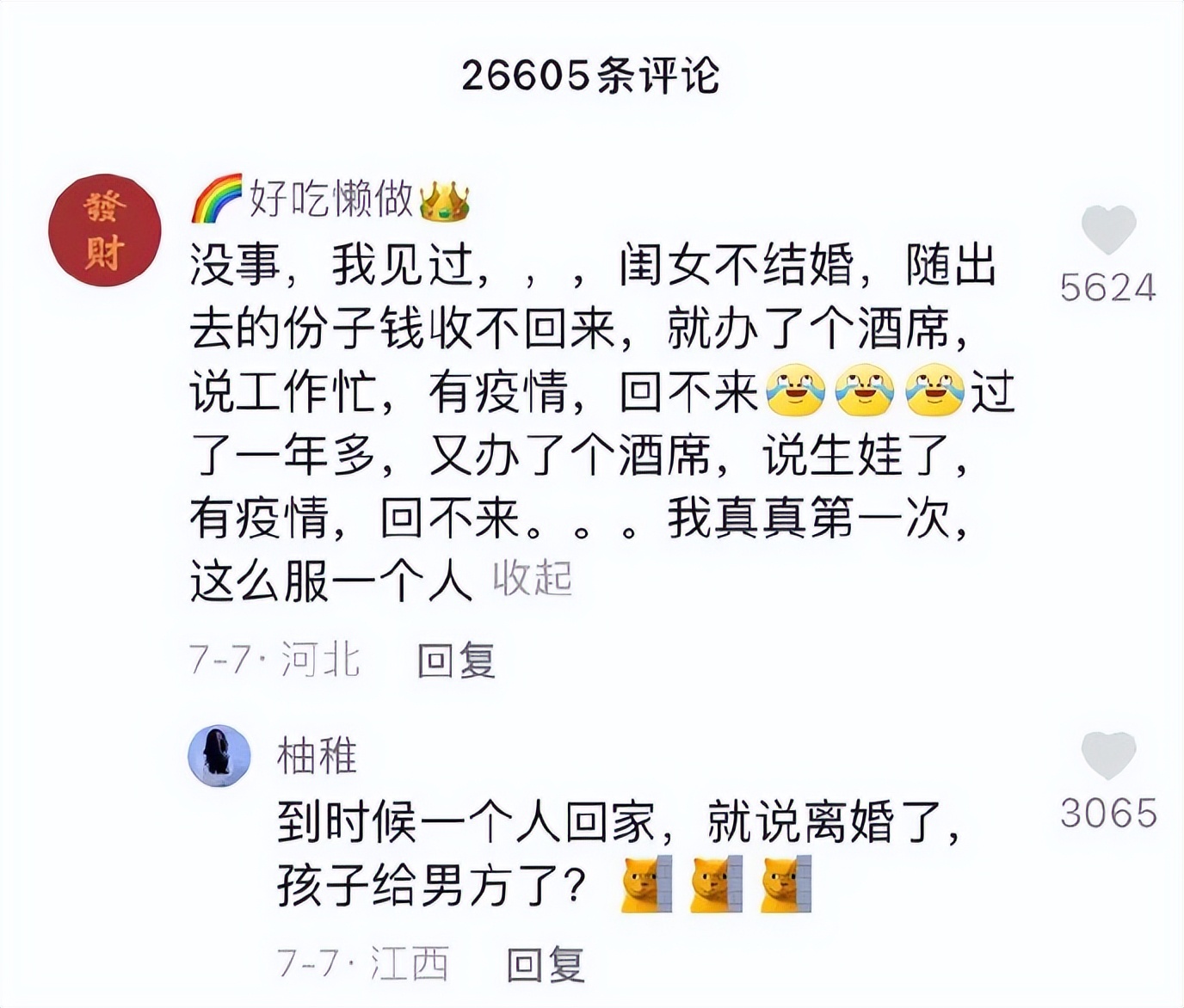Image resolution: width=1184 pixels, height=1008 pixels.
Task: Reply to 好吃懒做's comment
Action: pos(456,661)
